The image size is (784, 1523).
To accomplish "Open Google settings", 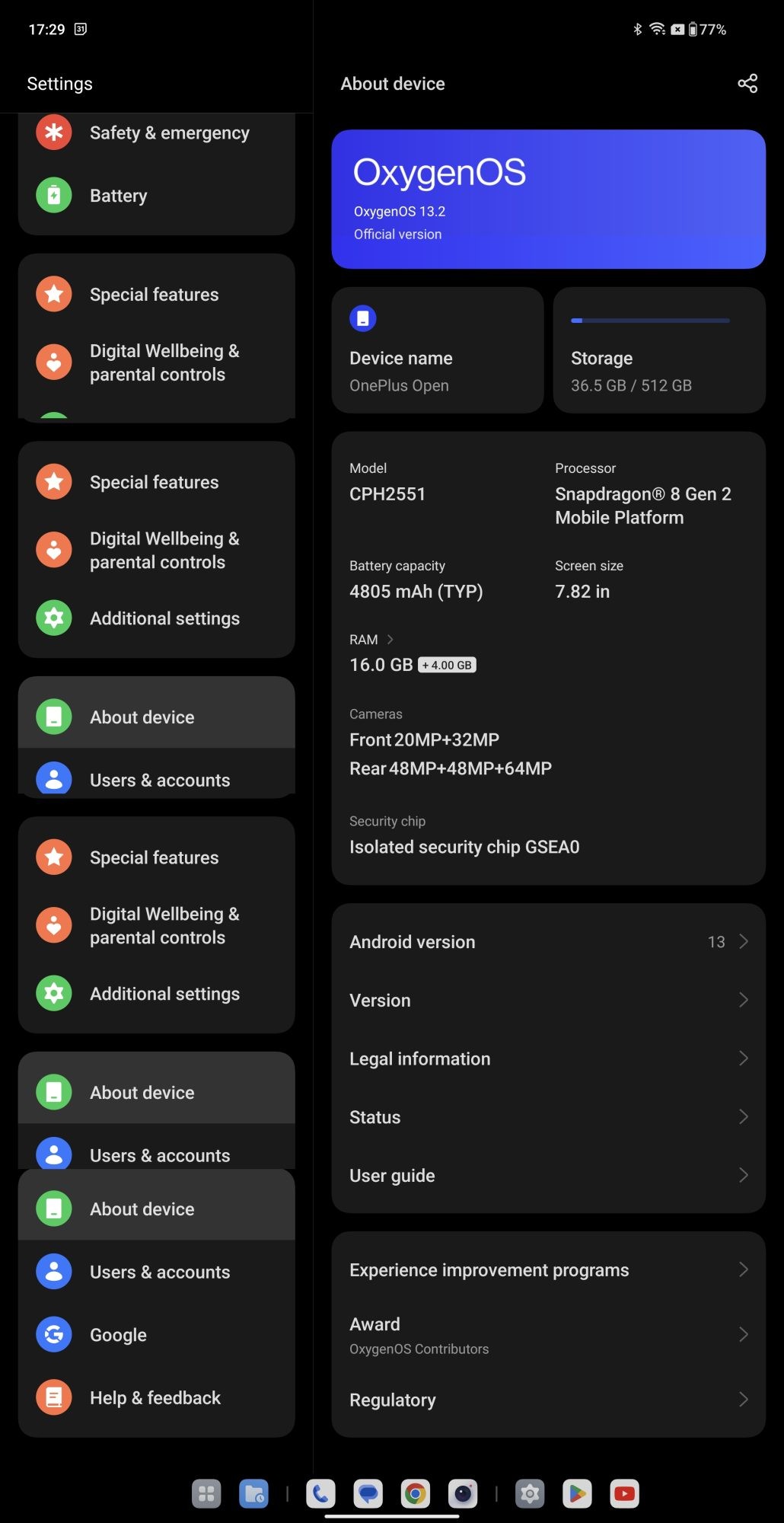I will 118,1335.
